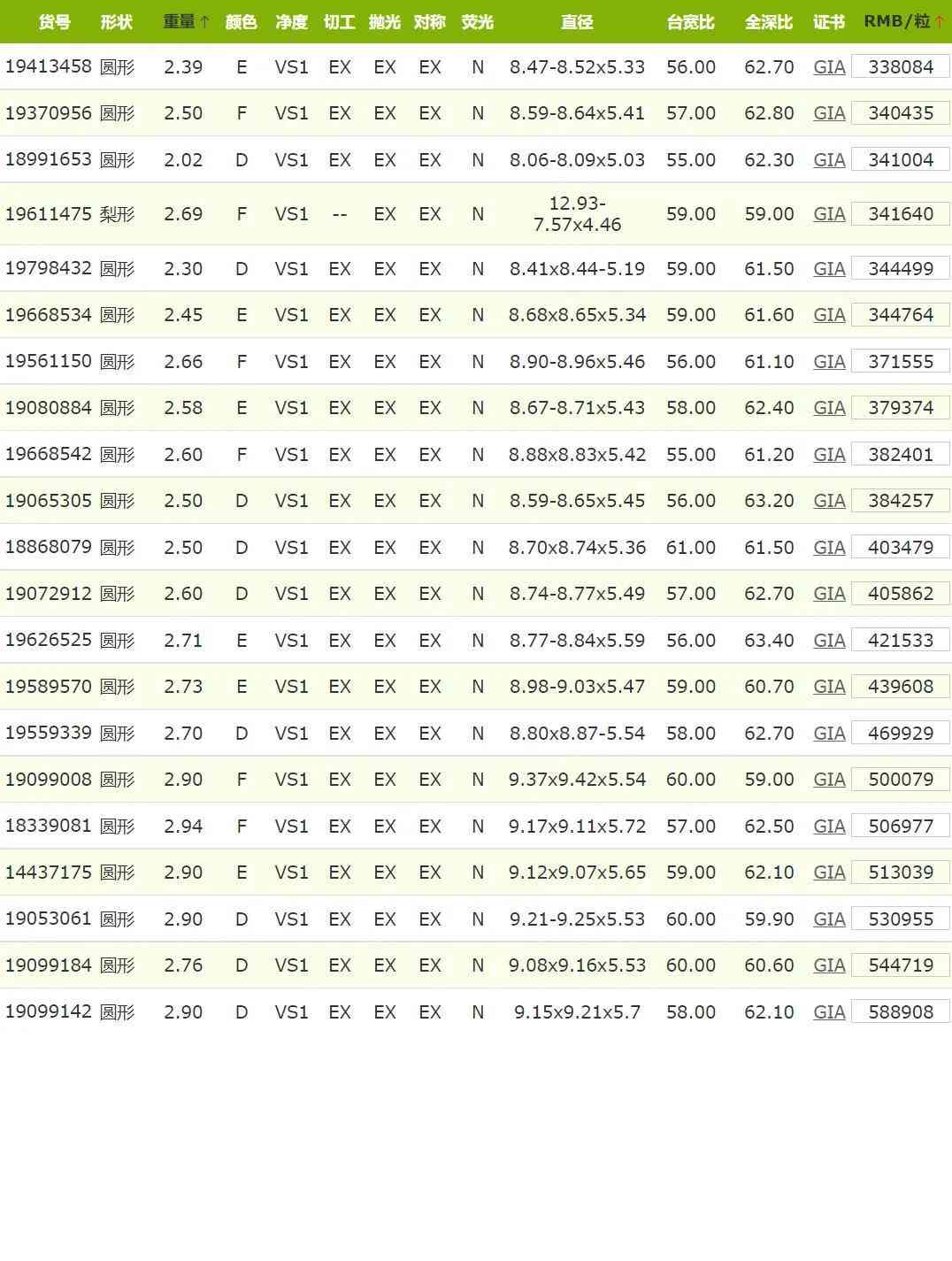The height and width of the screenshot is (1261, 952).
Task: Open GIA certificate for item 19065305
Action: pyautogui.click(x=829, y=501)
